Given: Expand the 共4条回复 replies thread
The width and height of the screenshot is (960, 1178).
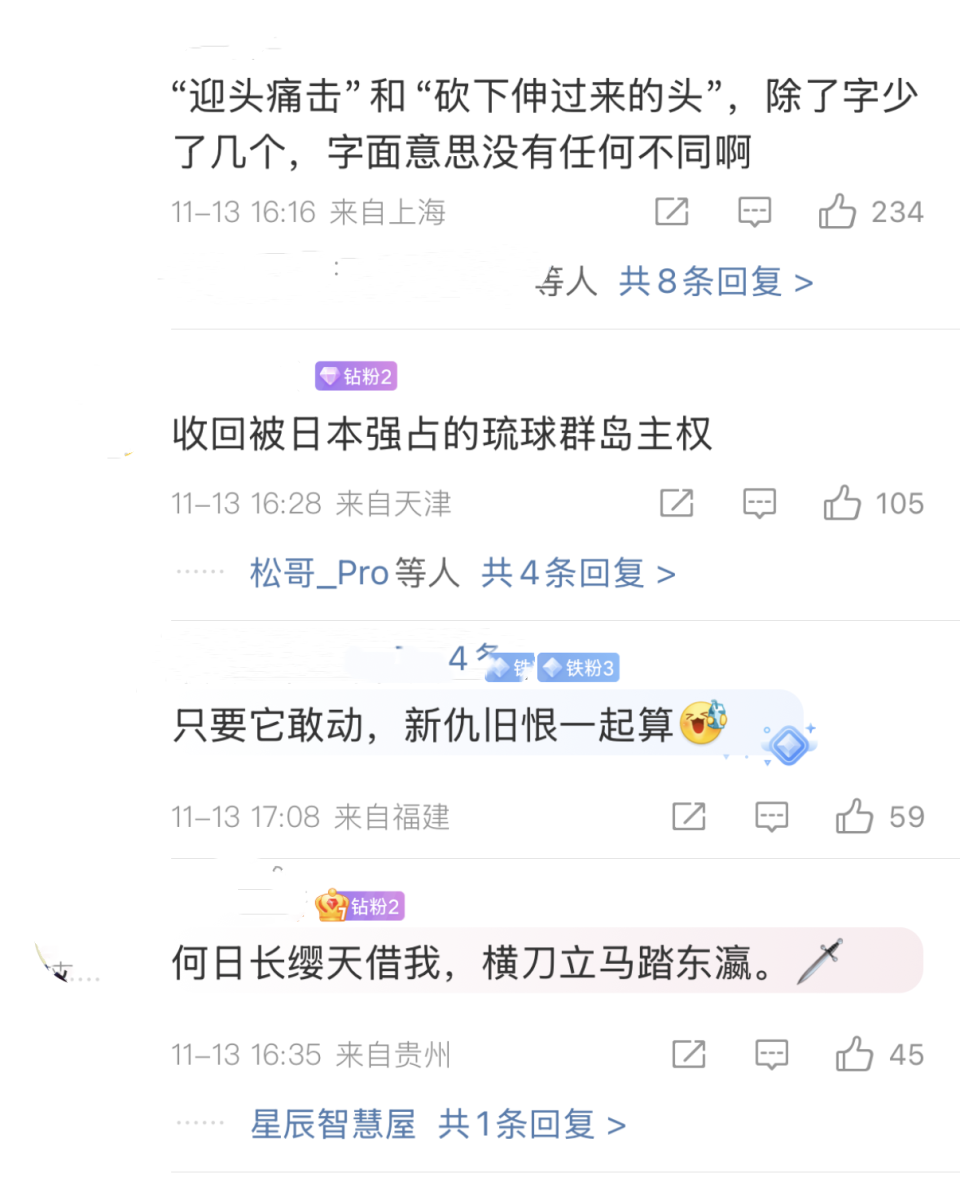Looking at the screenshot, I should (578, 573).
